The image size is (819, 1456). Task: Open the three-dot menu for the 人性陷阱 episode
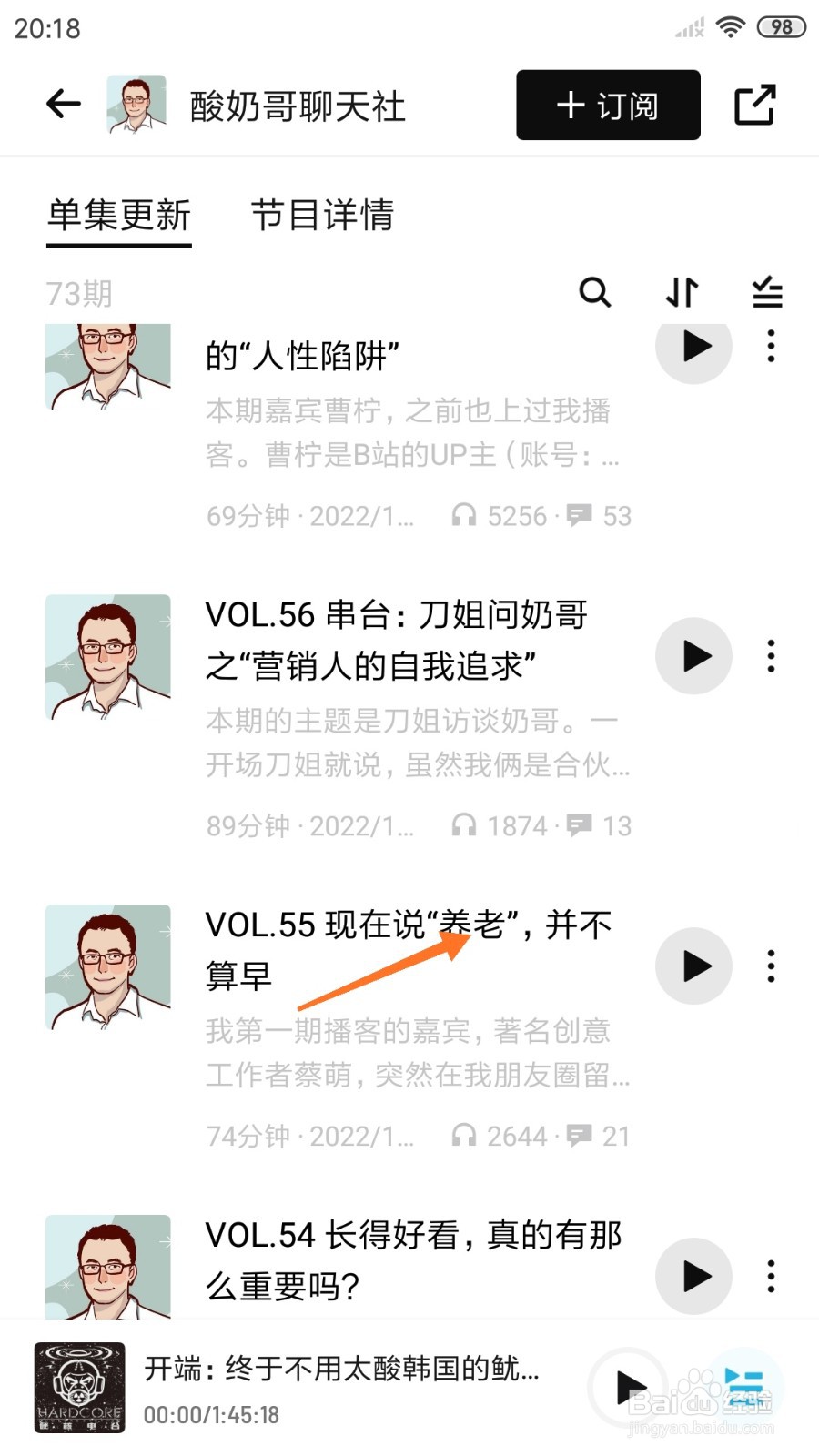click(x=771, y=347)
